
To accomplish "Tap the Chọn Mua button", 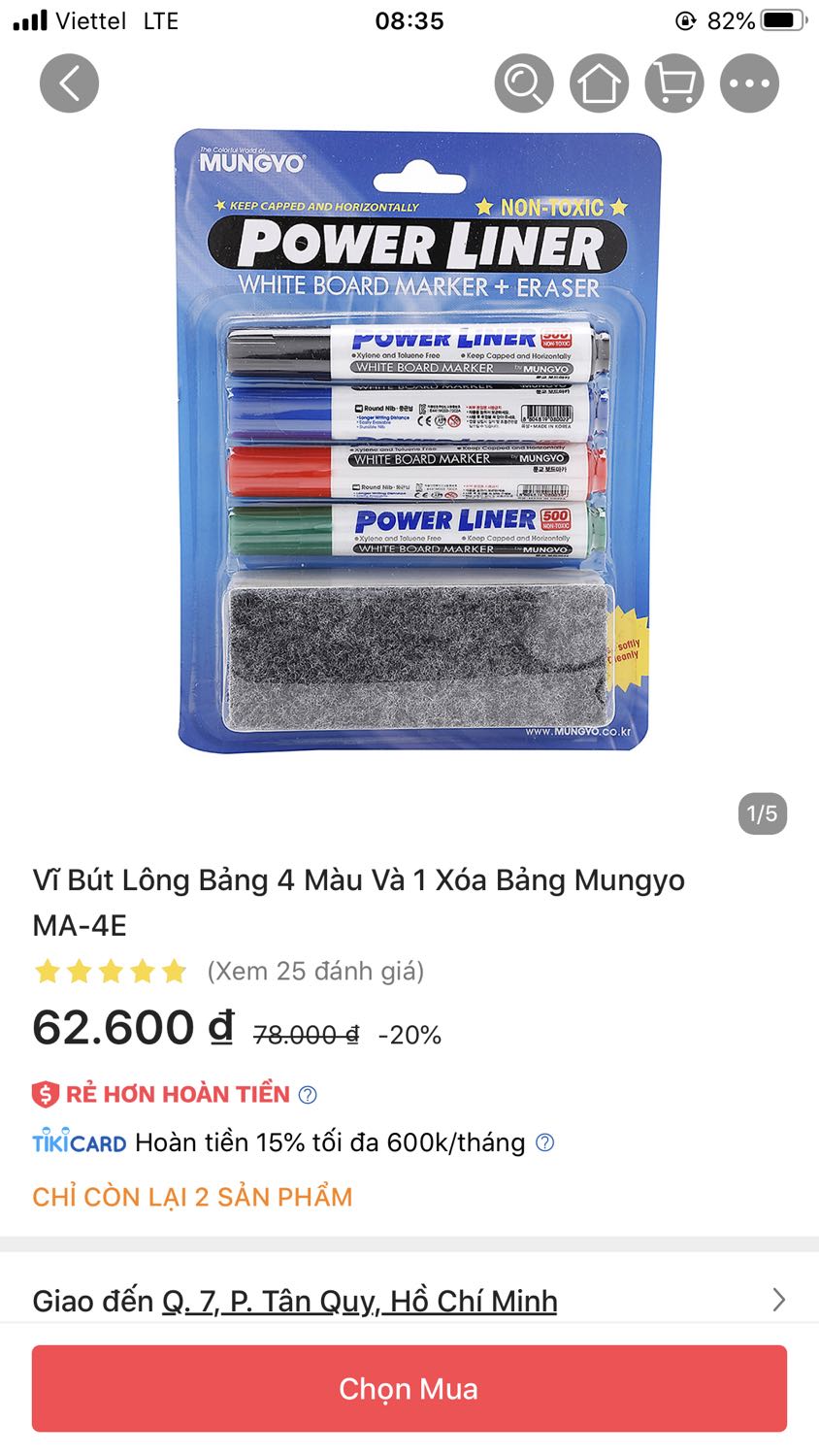I will [409, 1388].
